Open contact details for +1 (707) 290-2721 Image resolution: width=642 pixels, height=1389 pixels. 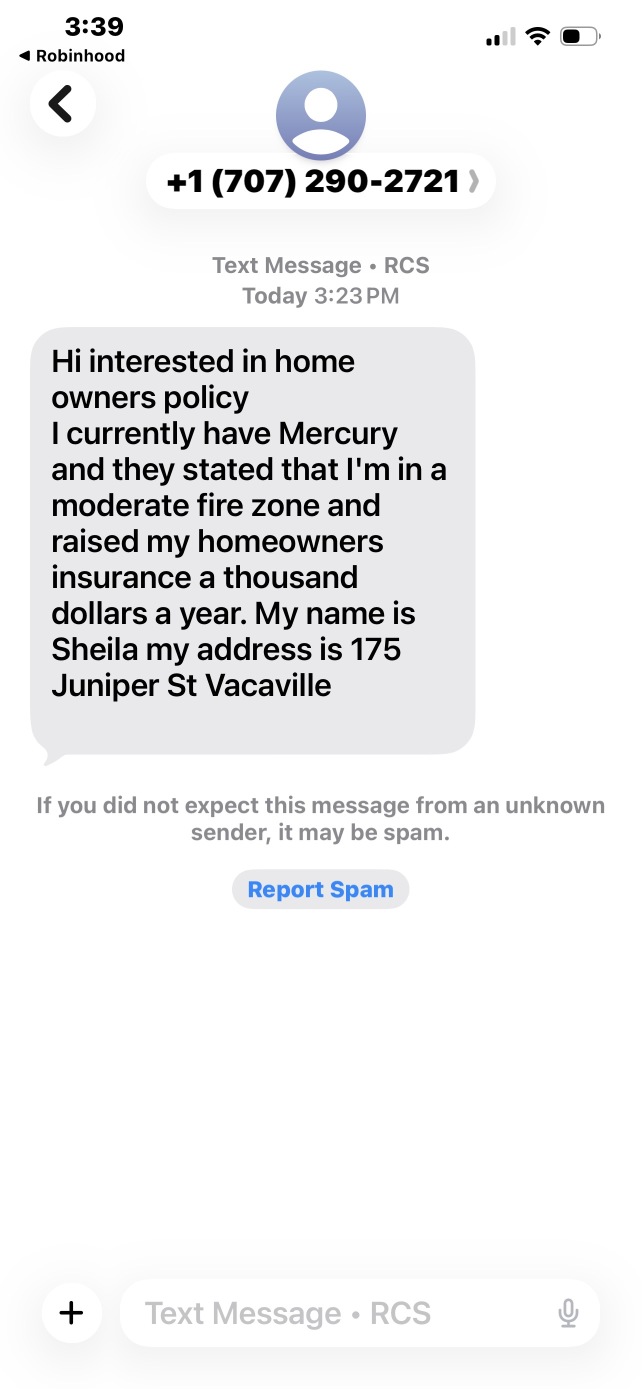(321, 182)
